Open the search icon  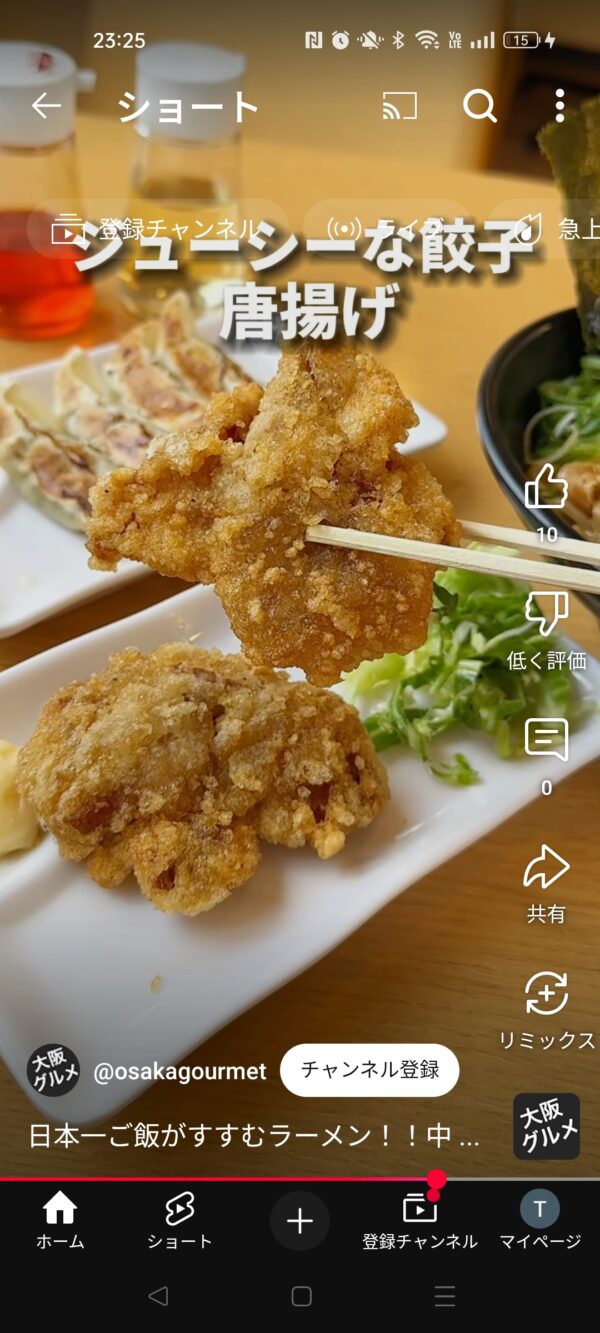(480, 105)
